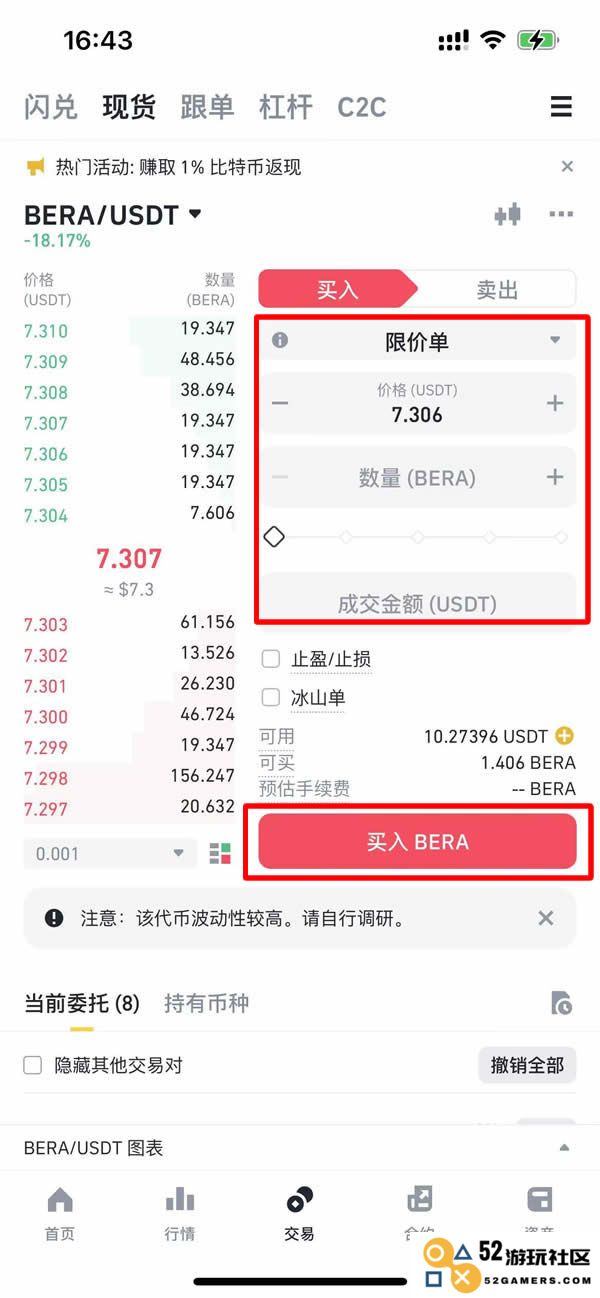Image resolution: width=600 pixels, height=1298 pixels.
Task: Switch to the C2C tab
Action: [x=361, y=107]
